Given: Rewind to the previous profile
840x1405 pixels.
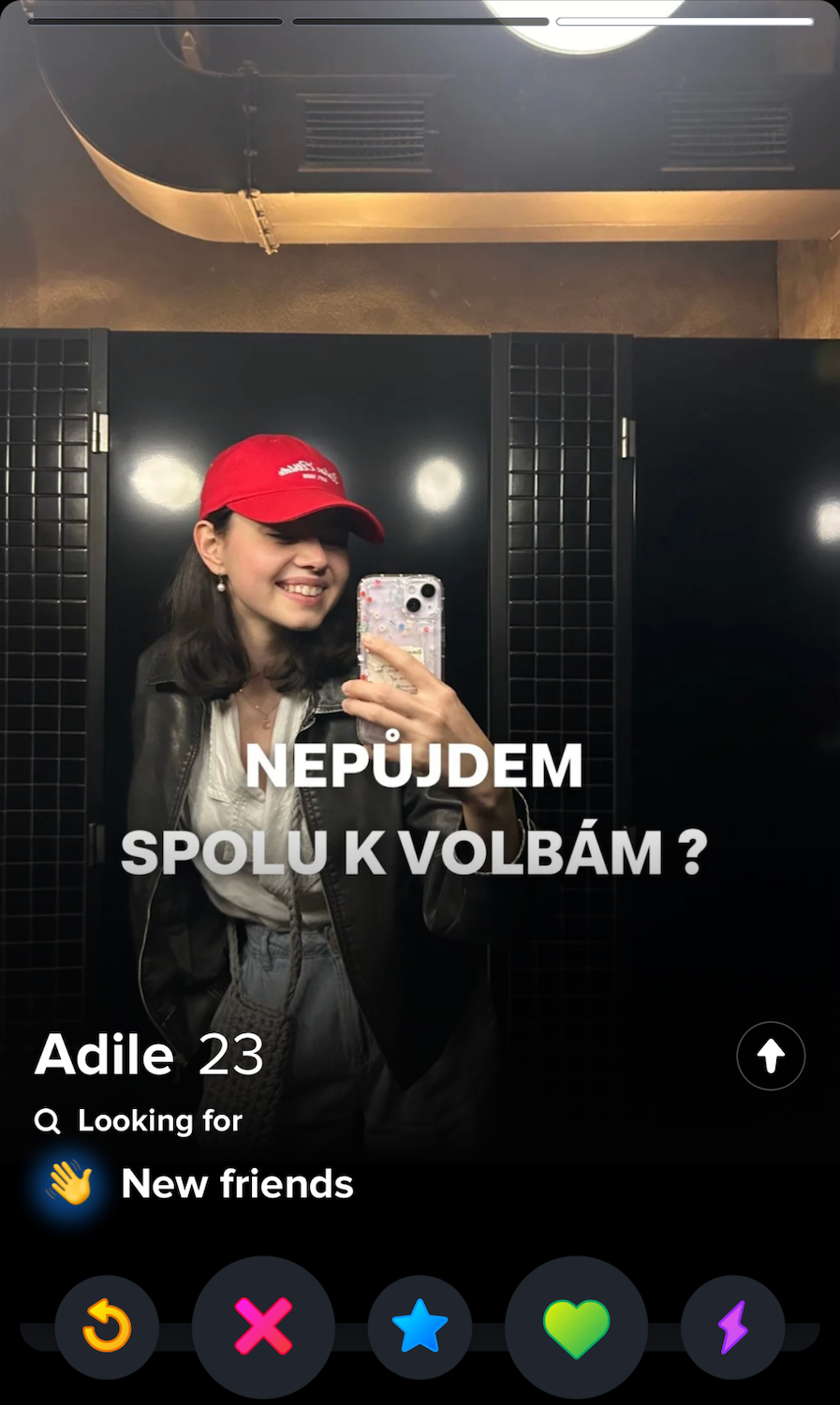Looking at the screenshot, I should click(107, 1326).
